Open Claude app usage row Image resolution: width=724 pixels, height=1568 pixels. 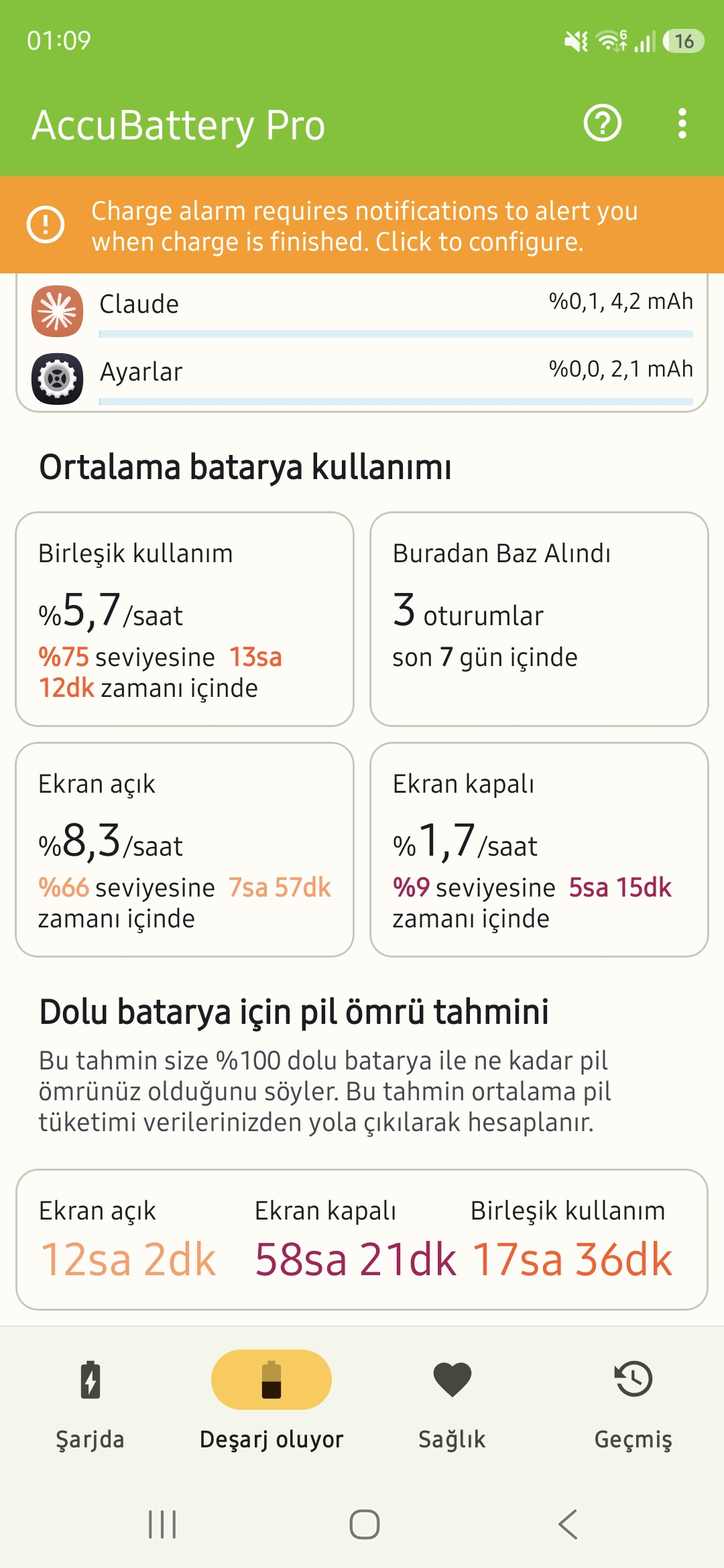coord(362,311)
